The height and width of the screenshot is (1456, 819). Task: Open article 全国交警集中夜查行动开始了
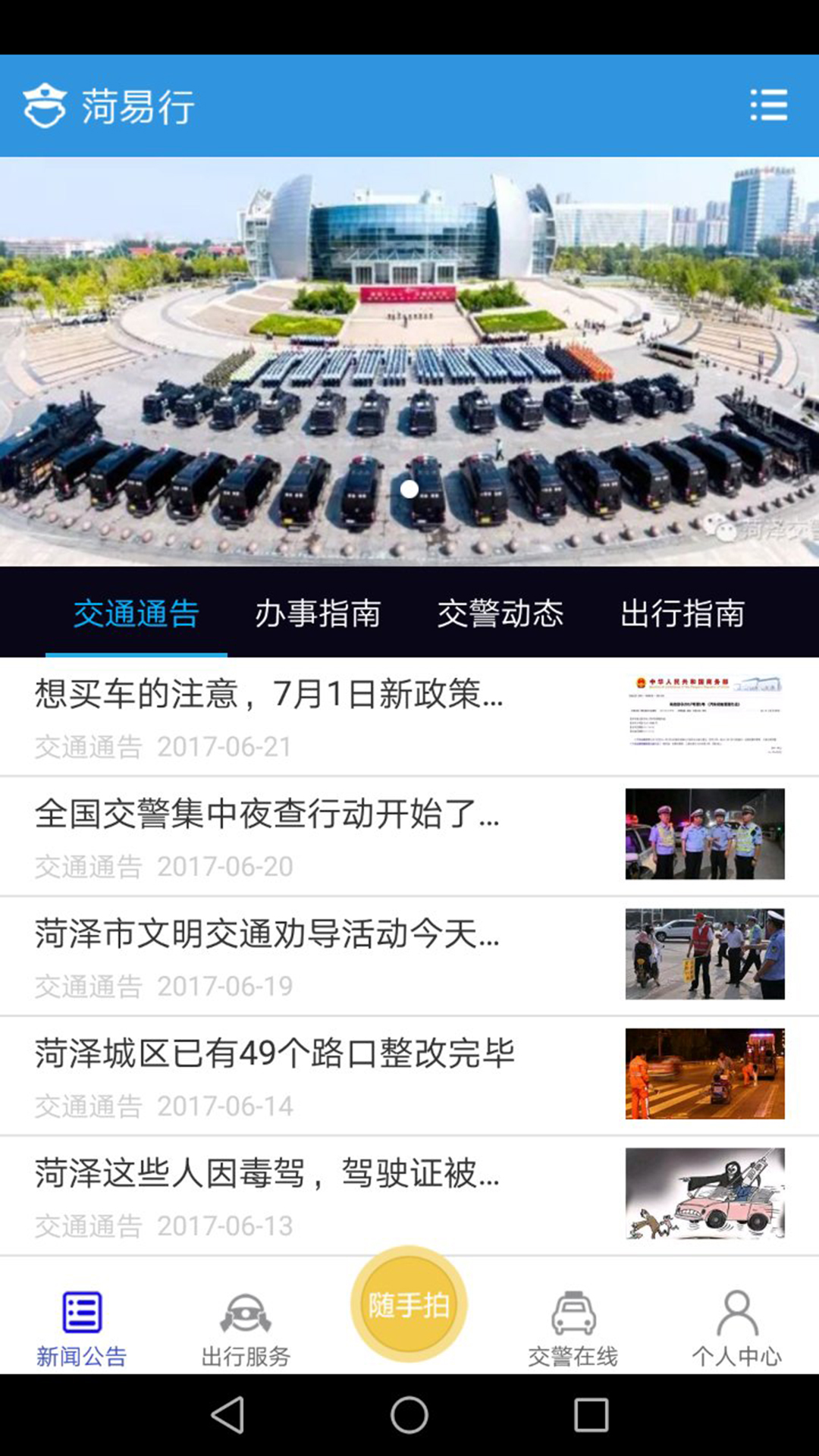coord(409,836)
